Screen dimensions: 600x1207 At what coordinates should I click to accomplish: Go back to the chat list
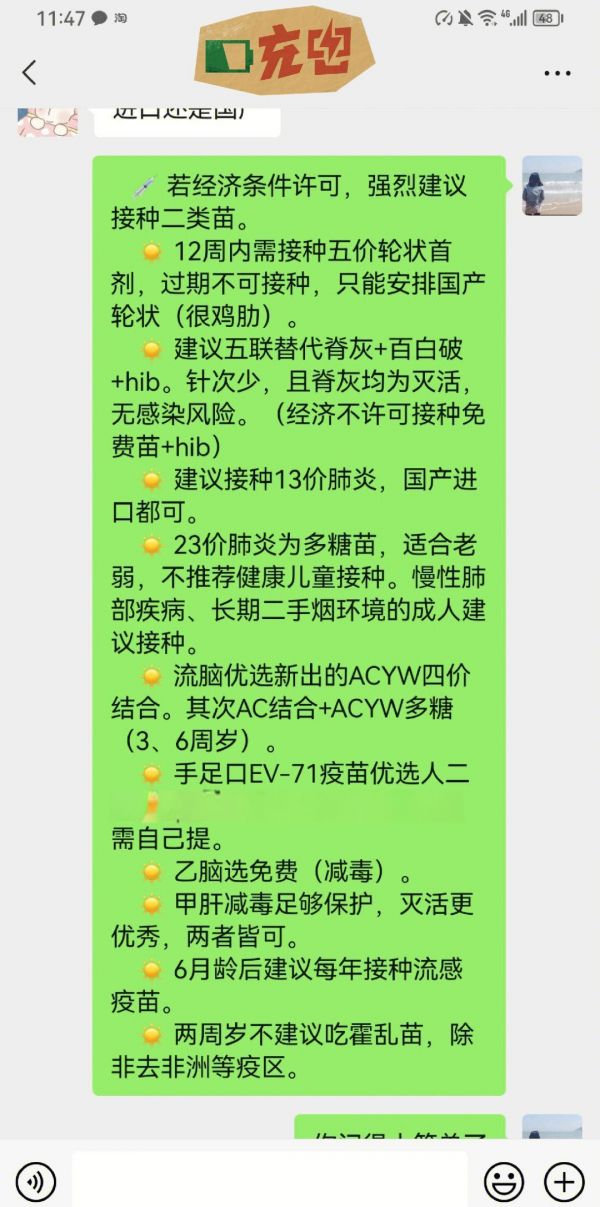(29, 72)
